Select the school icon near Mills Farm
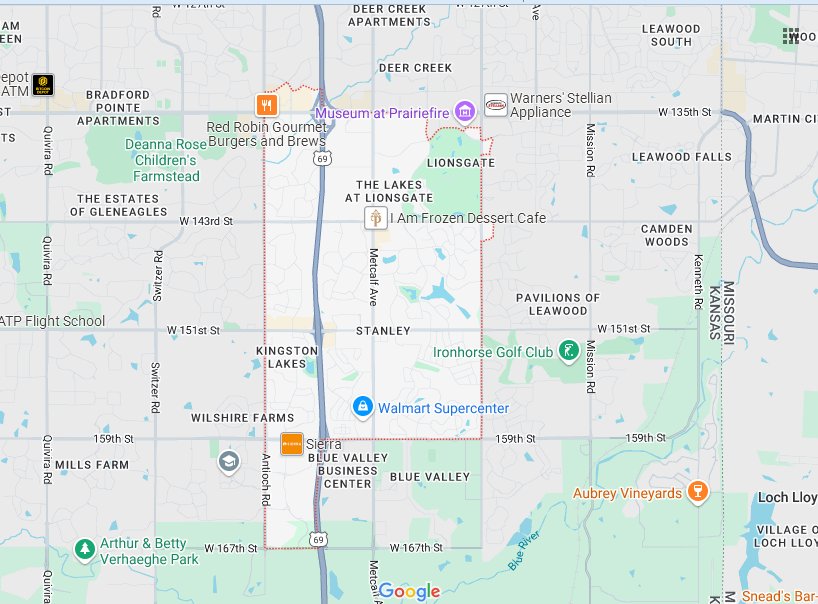 (x=228, y=461)
